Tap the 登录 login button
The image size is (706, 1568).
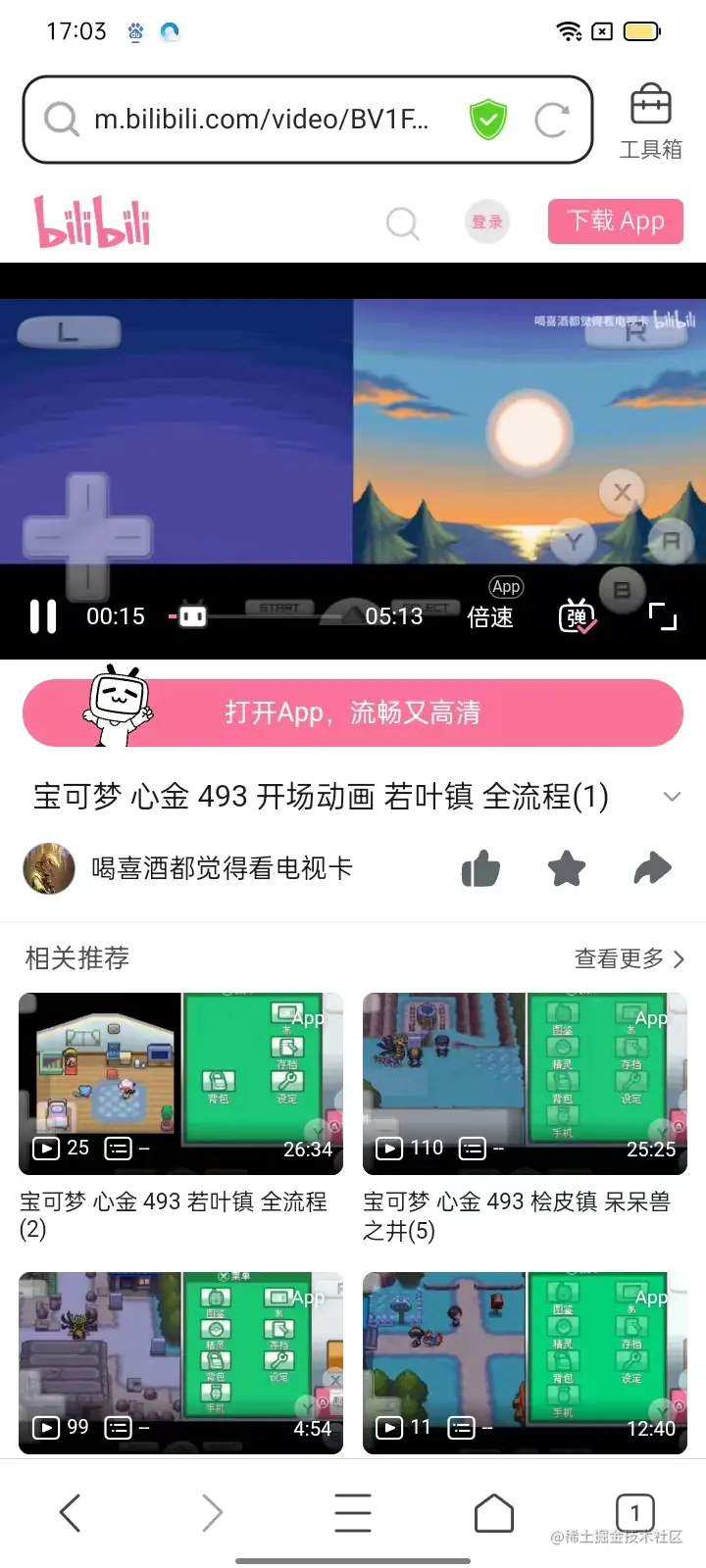pyautogui.click(x=486, y=222)
